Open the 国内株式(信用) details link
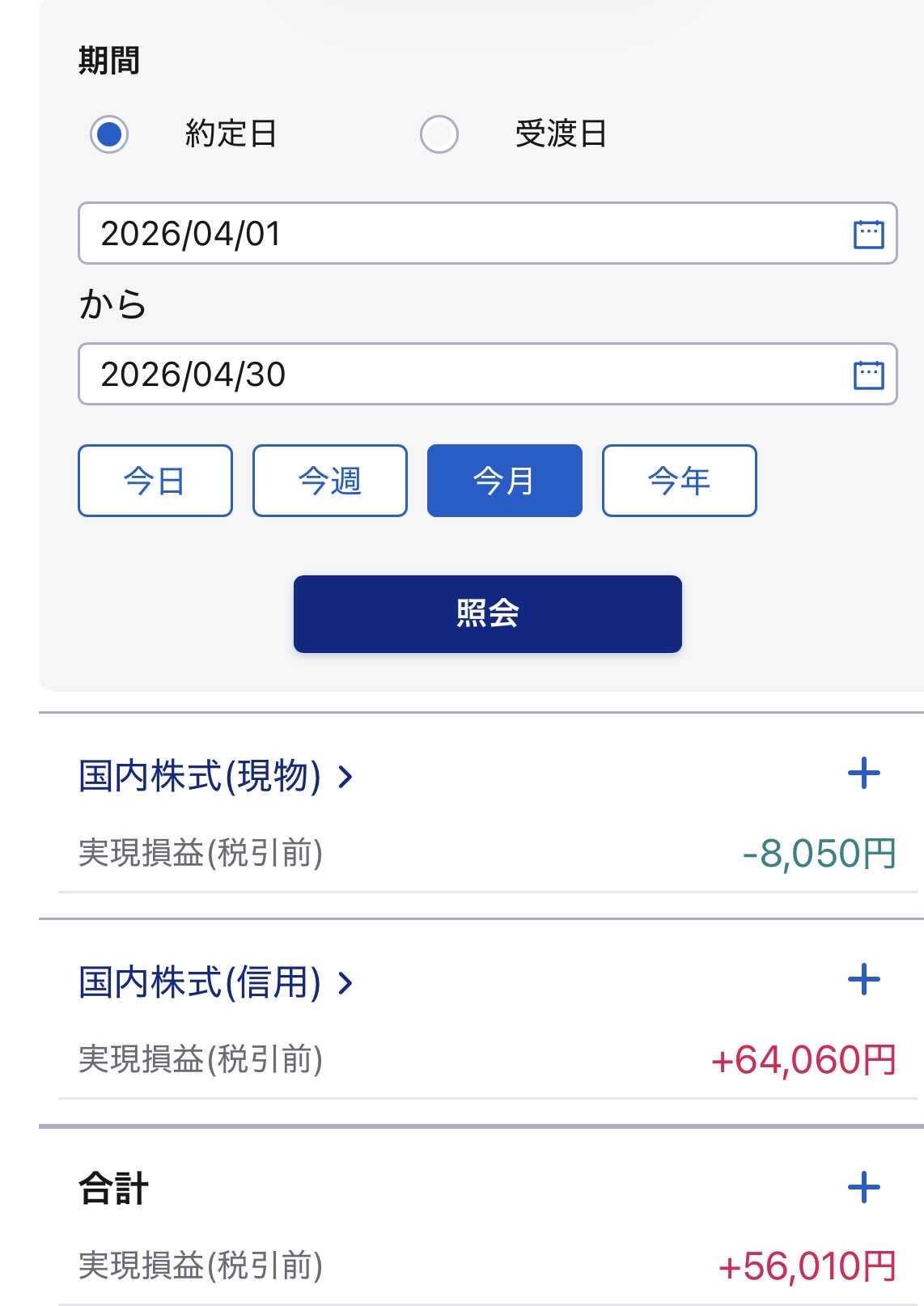 tap(216, 982)
